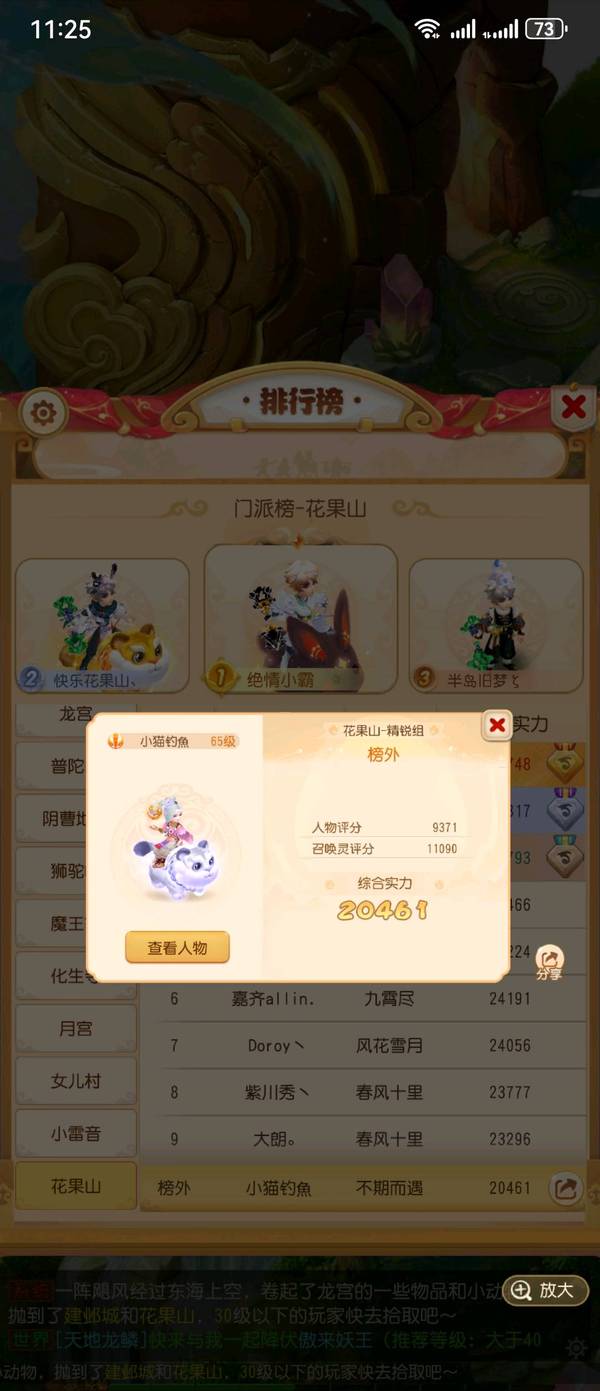Tap the 分享 share icon
600x1391 pixels.
pos(549,962)
